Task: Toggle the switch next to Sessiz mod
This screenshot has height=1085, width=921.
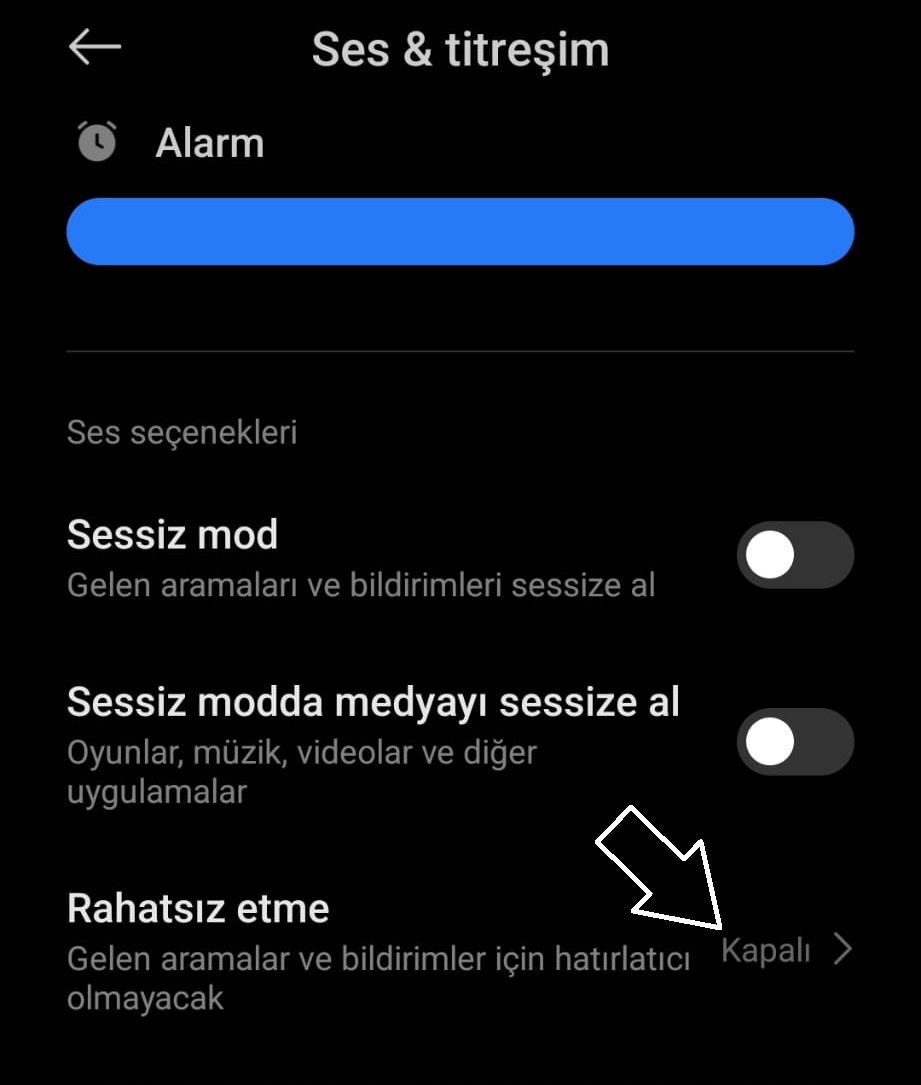Action: point(794,555)
